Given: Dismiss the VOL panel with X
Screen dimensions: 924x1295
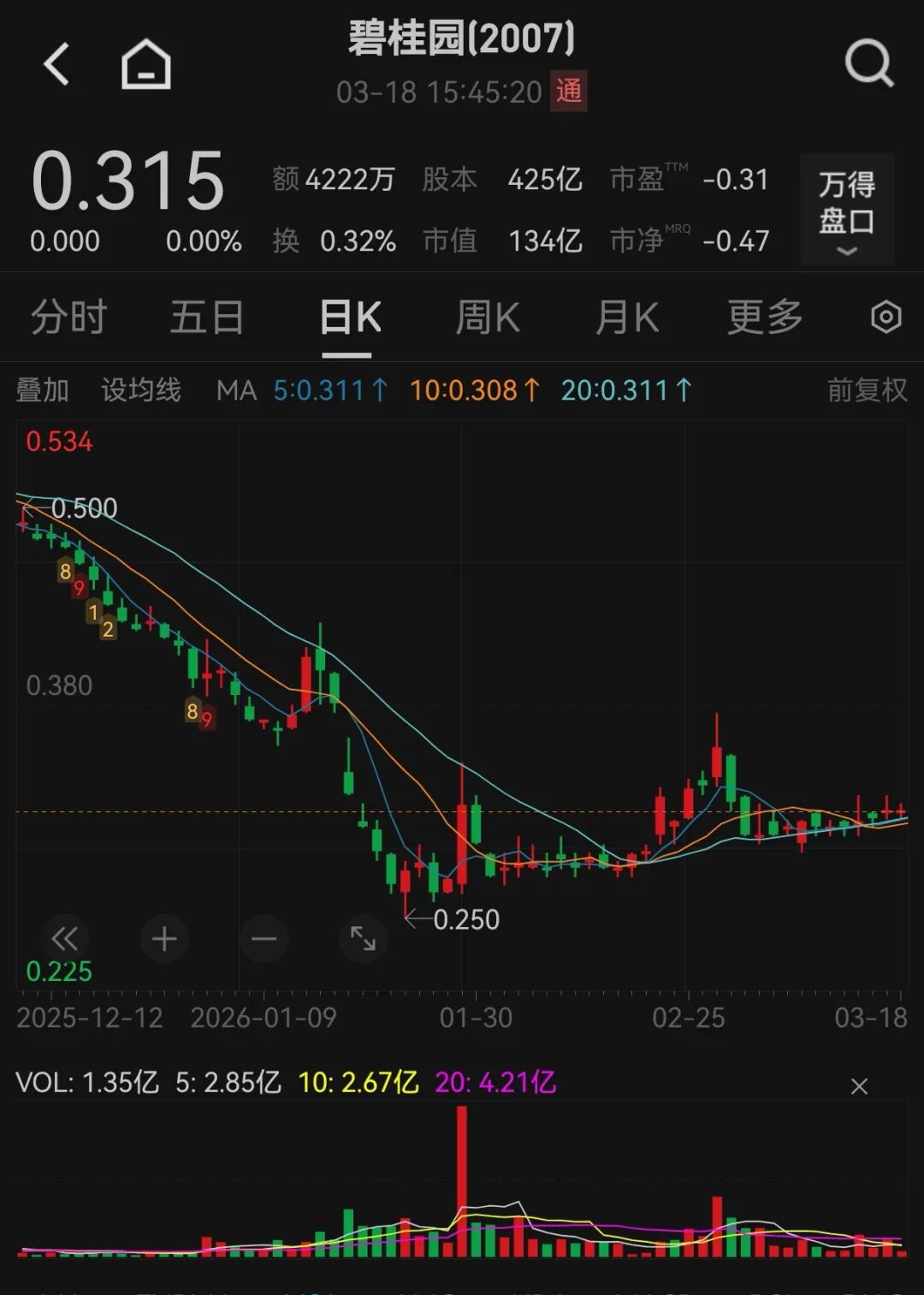Looking at the screenshot, I should 859,1085.
